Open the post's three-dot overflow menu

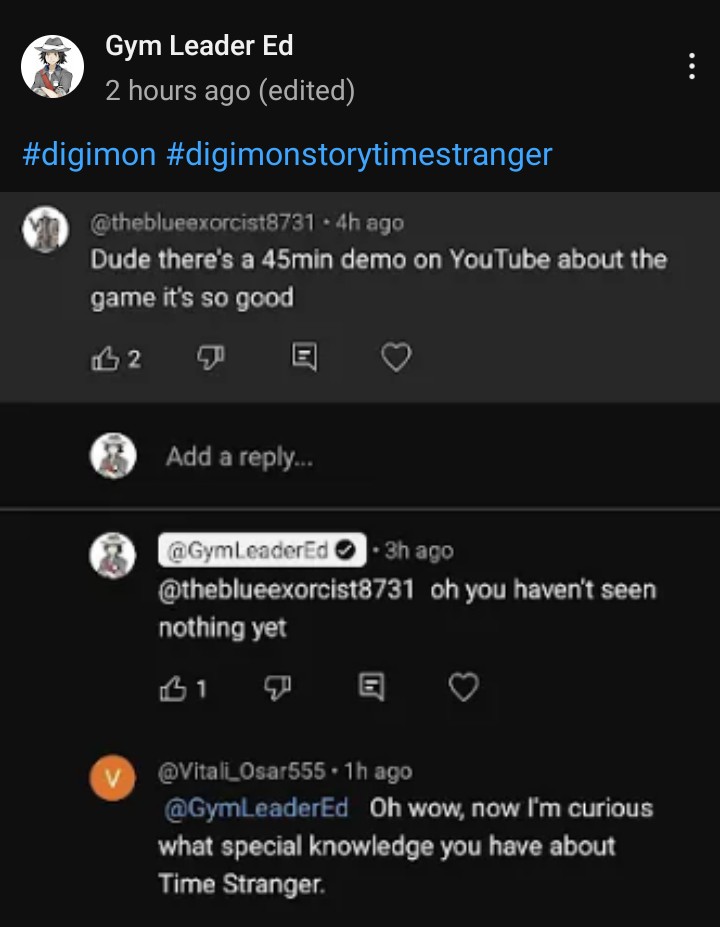coord(691,67)
